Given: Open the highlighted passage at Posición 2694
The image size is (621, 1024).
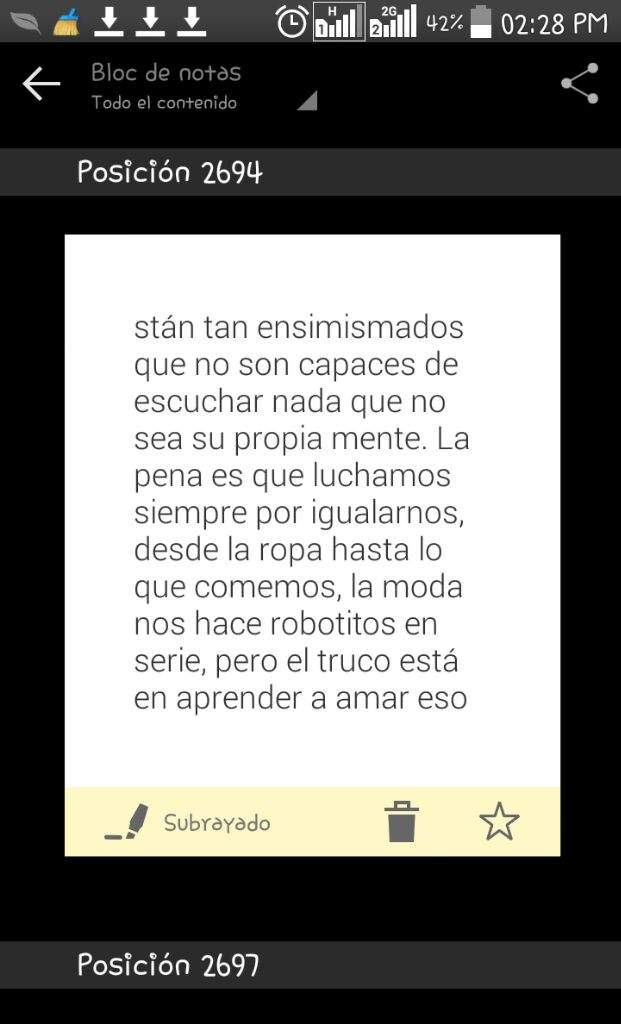Looking at the screenshot, I should (x=312, y=511).
